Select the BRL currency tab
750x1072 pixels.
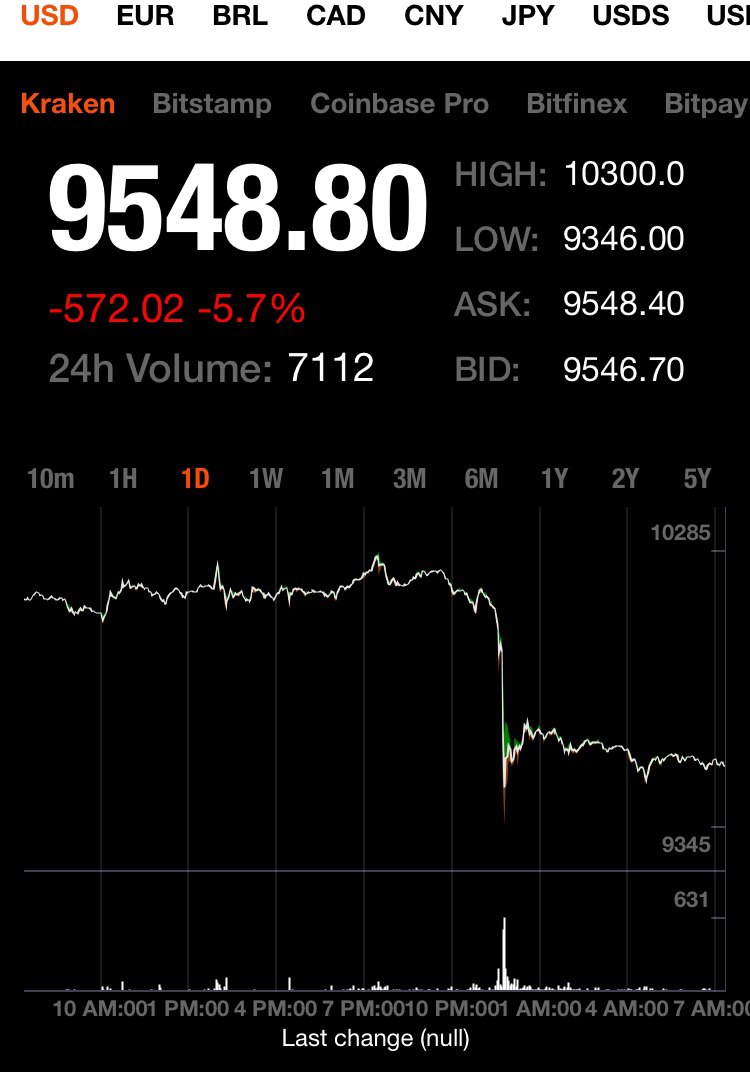pyautogui.click(x=240, y=17)
